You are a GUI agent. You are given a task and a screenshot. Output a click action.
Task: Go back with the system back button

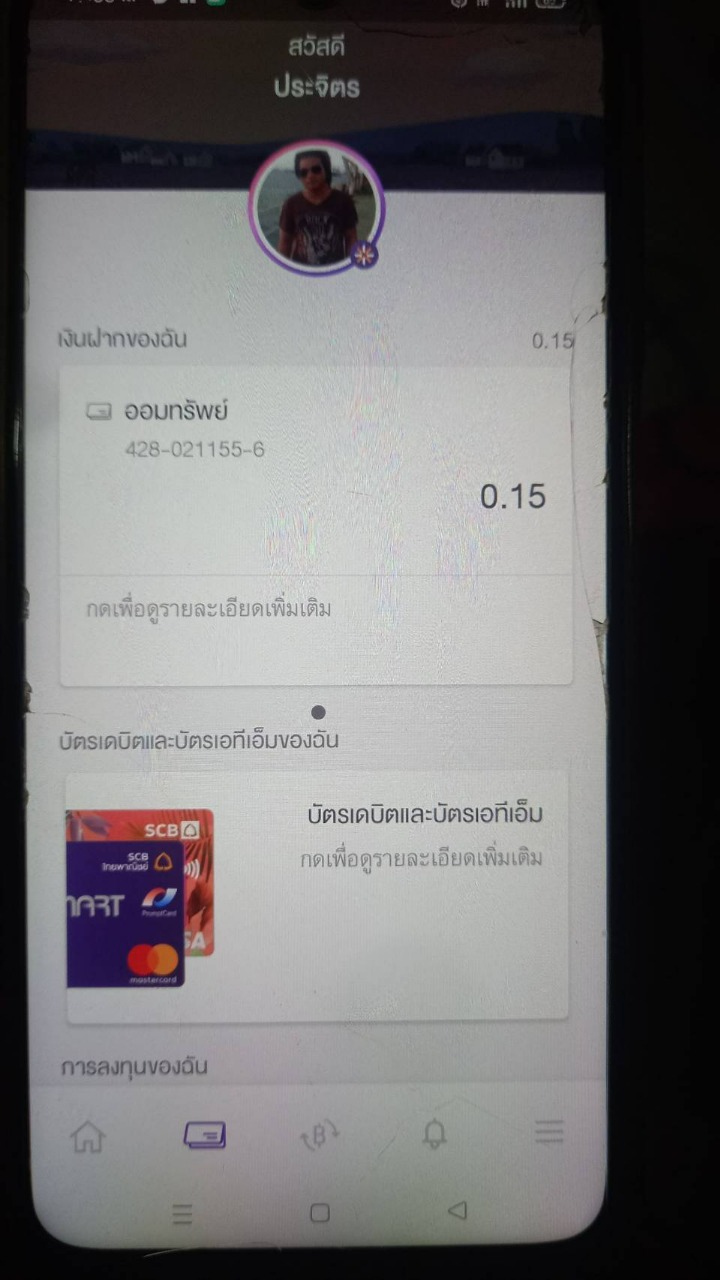[457, 1211]
